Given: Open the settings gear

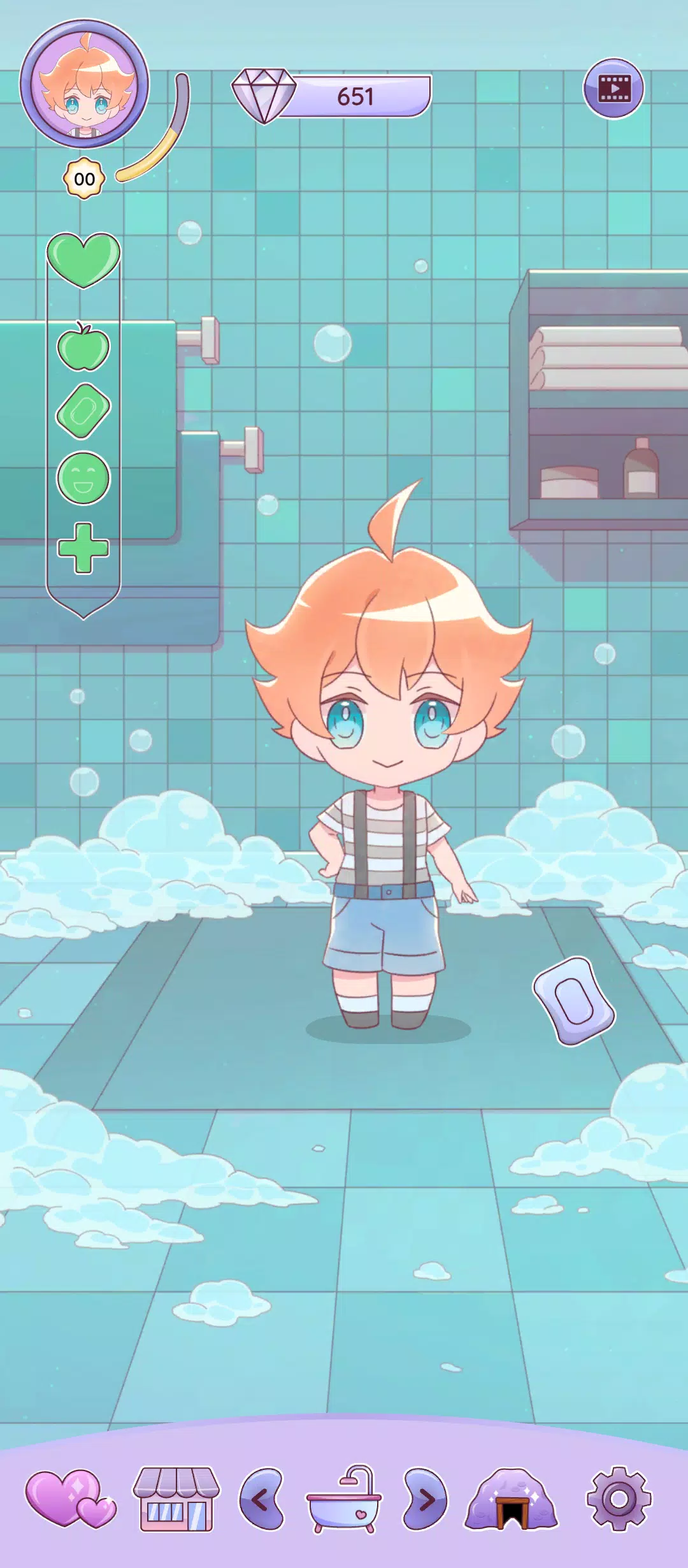Looking at the screenshot, I should point(618,1499).
